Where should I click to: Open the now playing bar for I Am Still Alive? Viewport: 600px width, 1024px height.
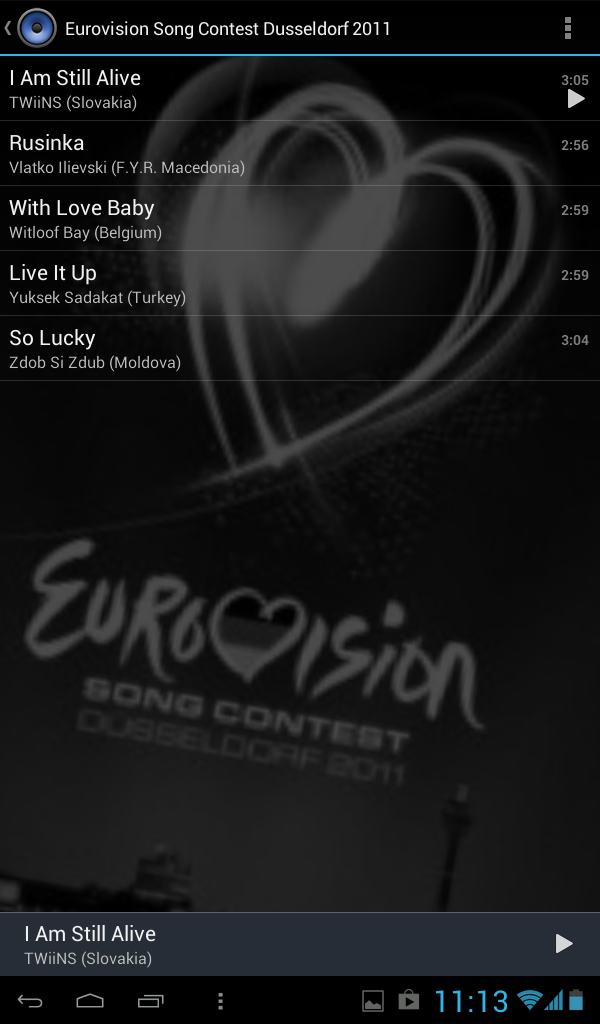click(x=250, y=944)
